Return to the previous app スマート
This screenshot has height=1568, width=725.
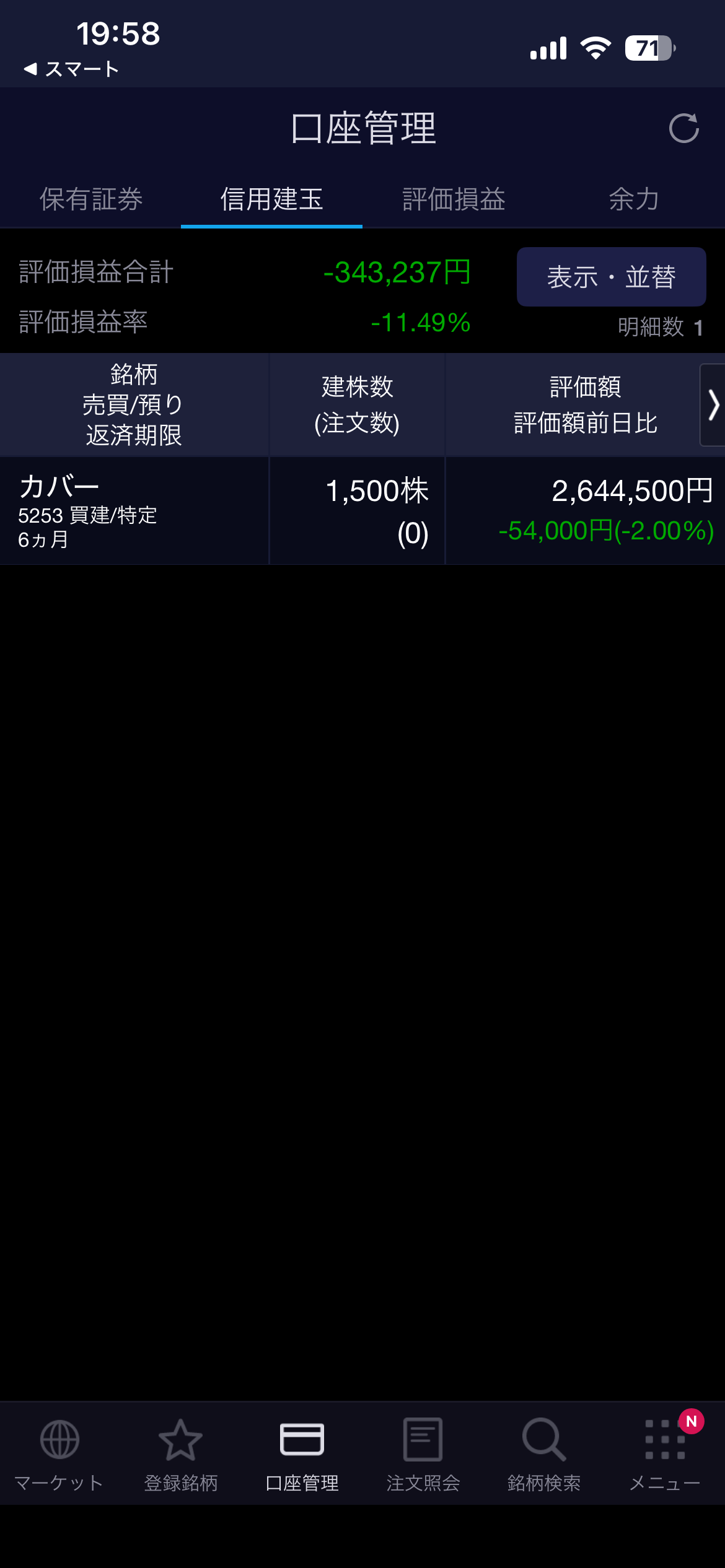pos(71,69)
